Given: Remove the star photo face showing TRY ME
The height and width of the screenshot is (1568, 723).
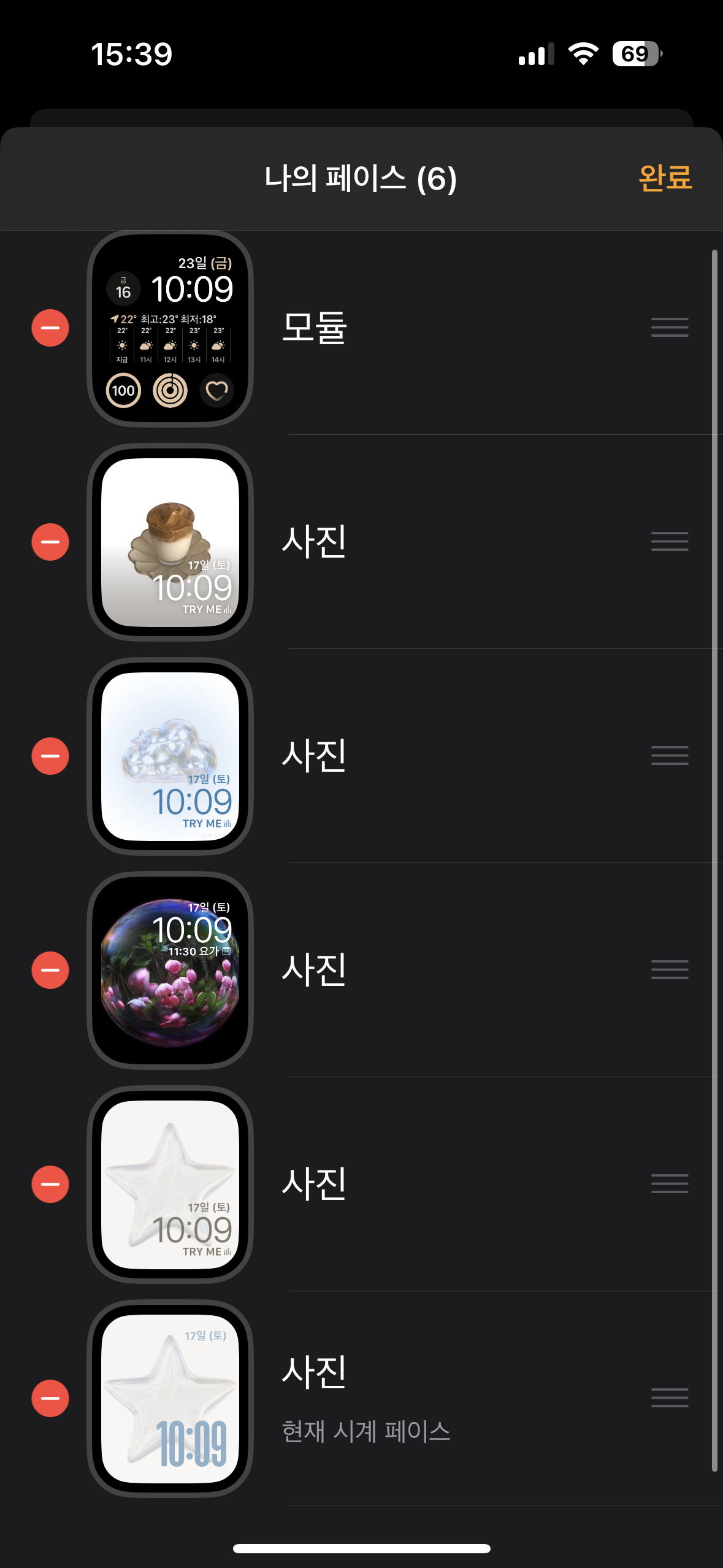Looking at the screenshot, I should click(x=50, y=1184).
